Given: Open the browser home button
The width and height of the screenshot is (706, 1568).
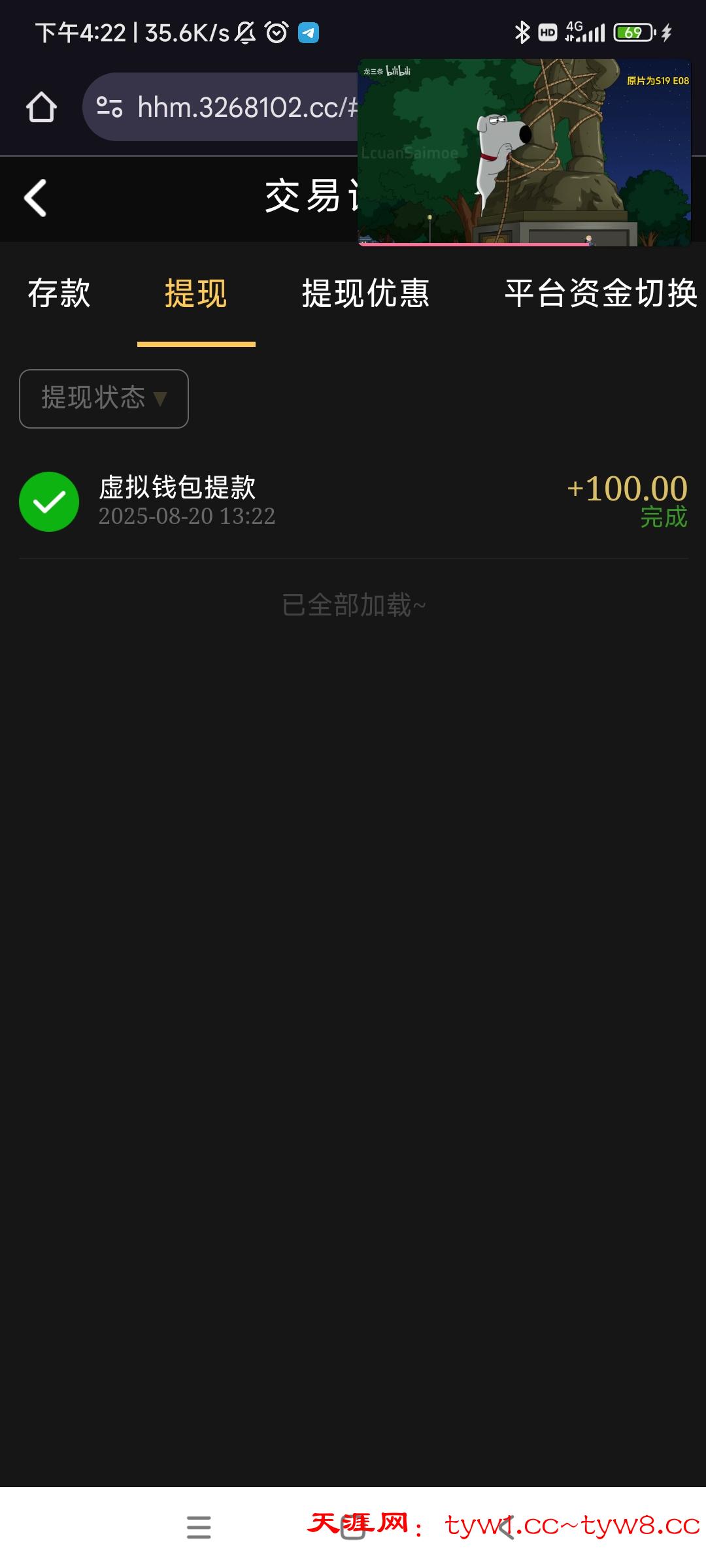Looking at the screenshot, I should [x=41, y=107].
